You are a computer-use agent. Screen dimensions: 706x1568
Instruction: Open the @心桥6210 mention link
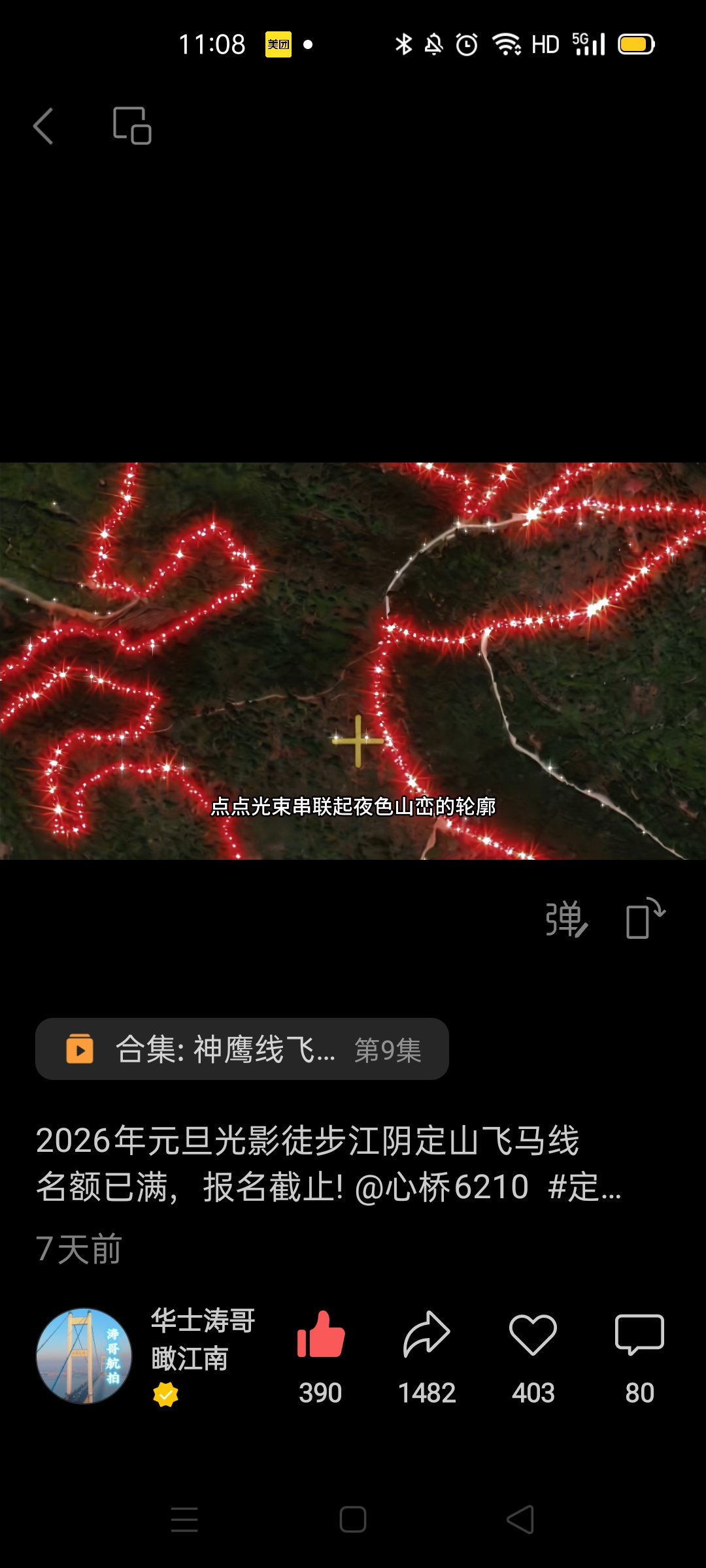click(x=441, y=1187)
